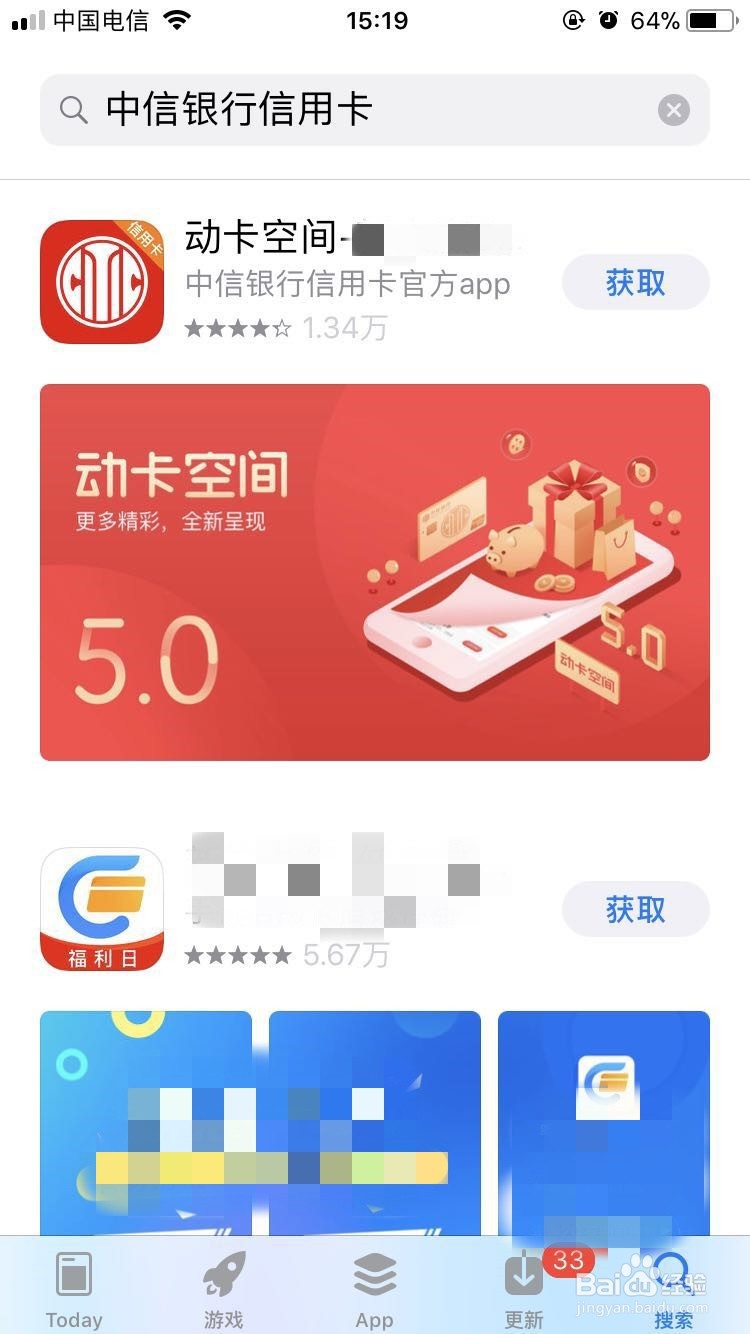Tap 获取 next to the 福利日 app
Viewport: 750px width, 1334px height.
pos(635,908)
